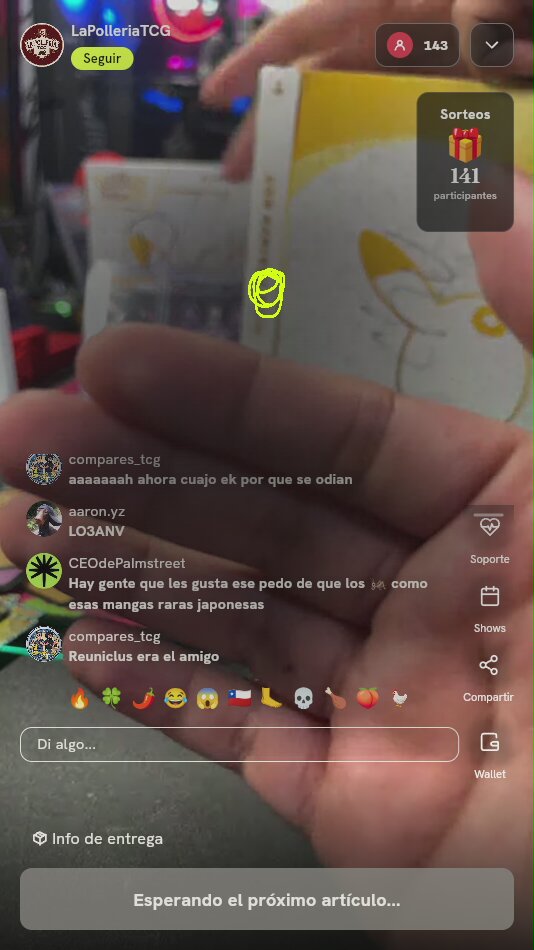View upcoming Shows
The width and height of the screenshot is (534, 950).
click(489, 610)
